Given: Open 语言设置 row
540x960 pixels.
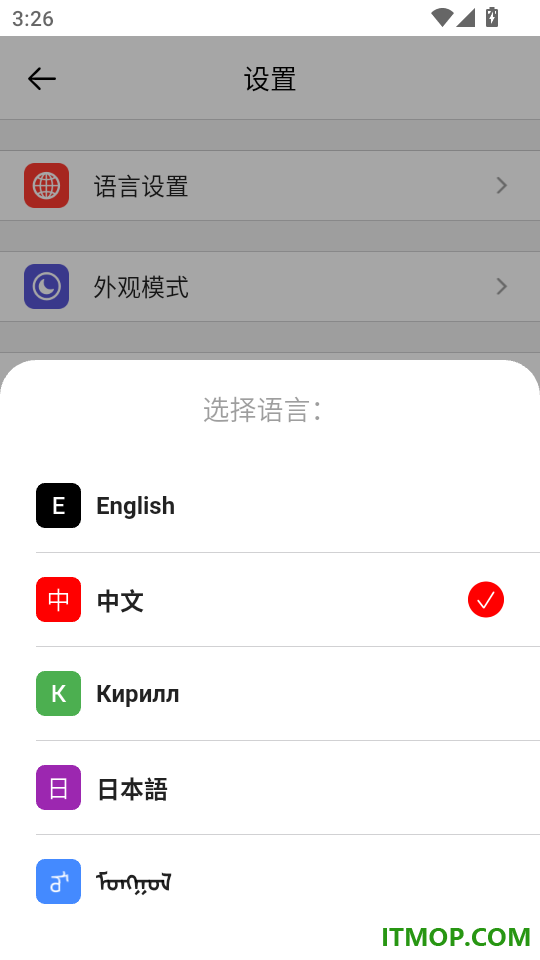Looking at the screenshot, I should [x=270, y=186].
